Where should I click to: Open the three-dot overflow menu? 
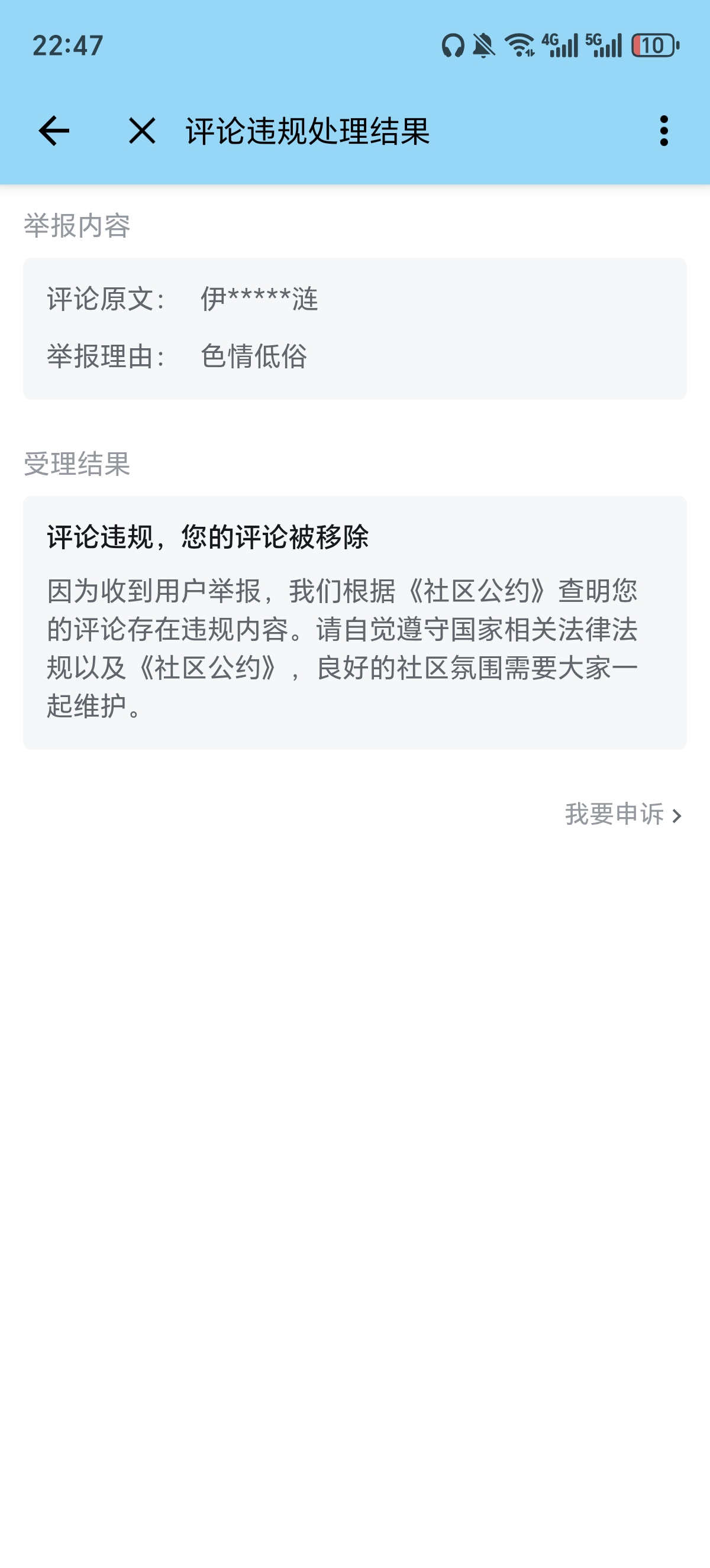664,131
